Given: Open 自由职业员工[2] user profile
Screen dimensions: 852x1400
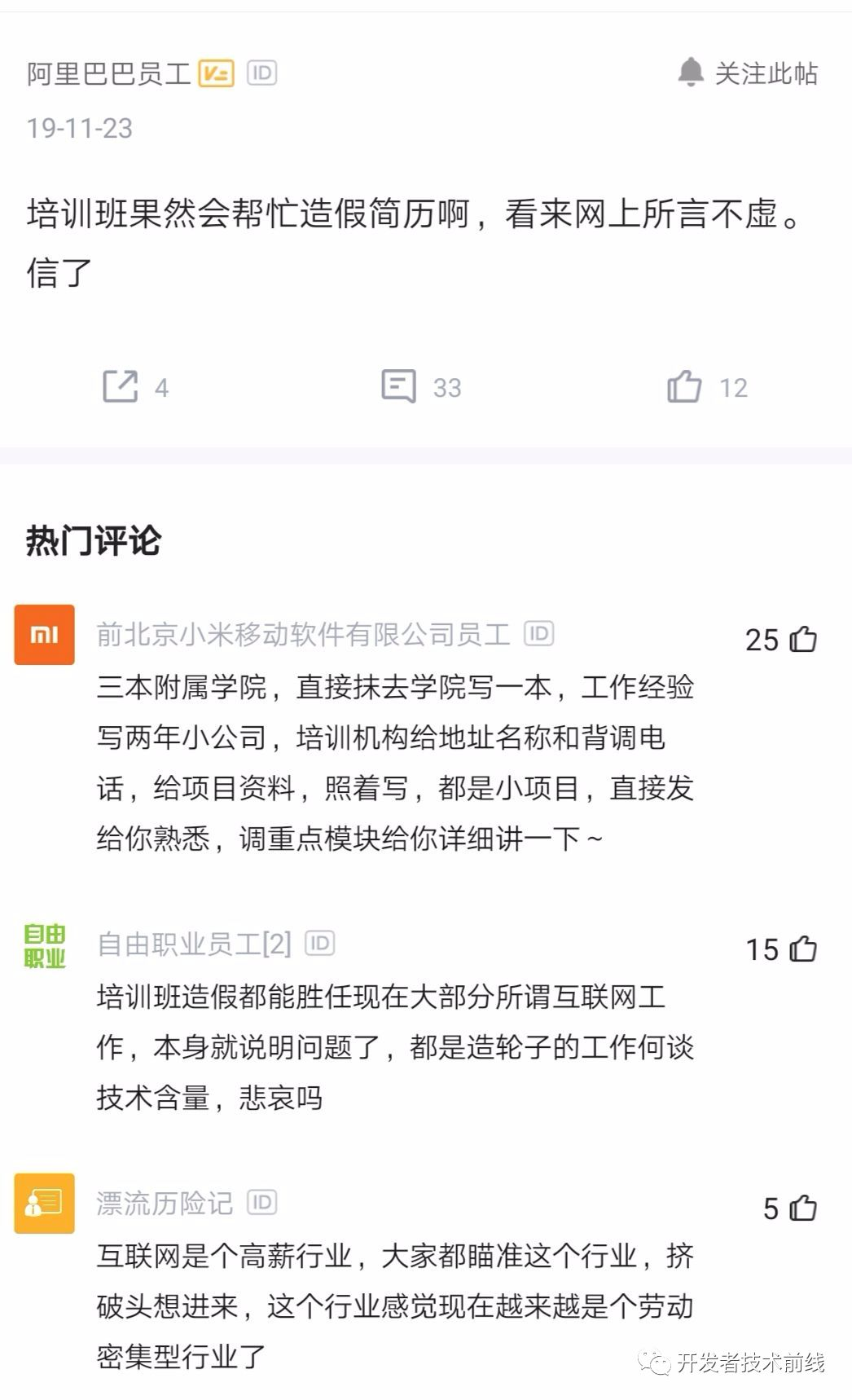Looking at the screenshot, I should [x=194, y=944].
